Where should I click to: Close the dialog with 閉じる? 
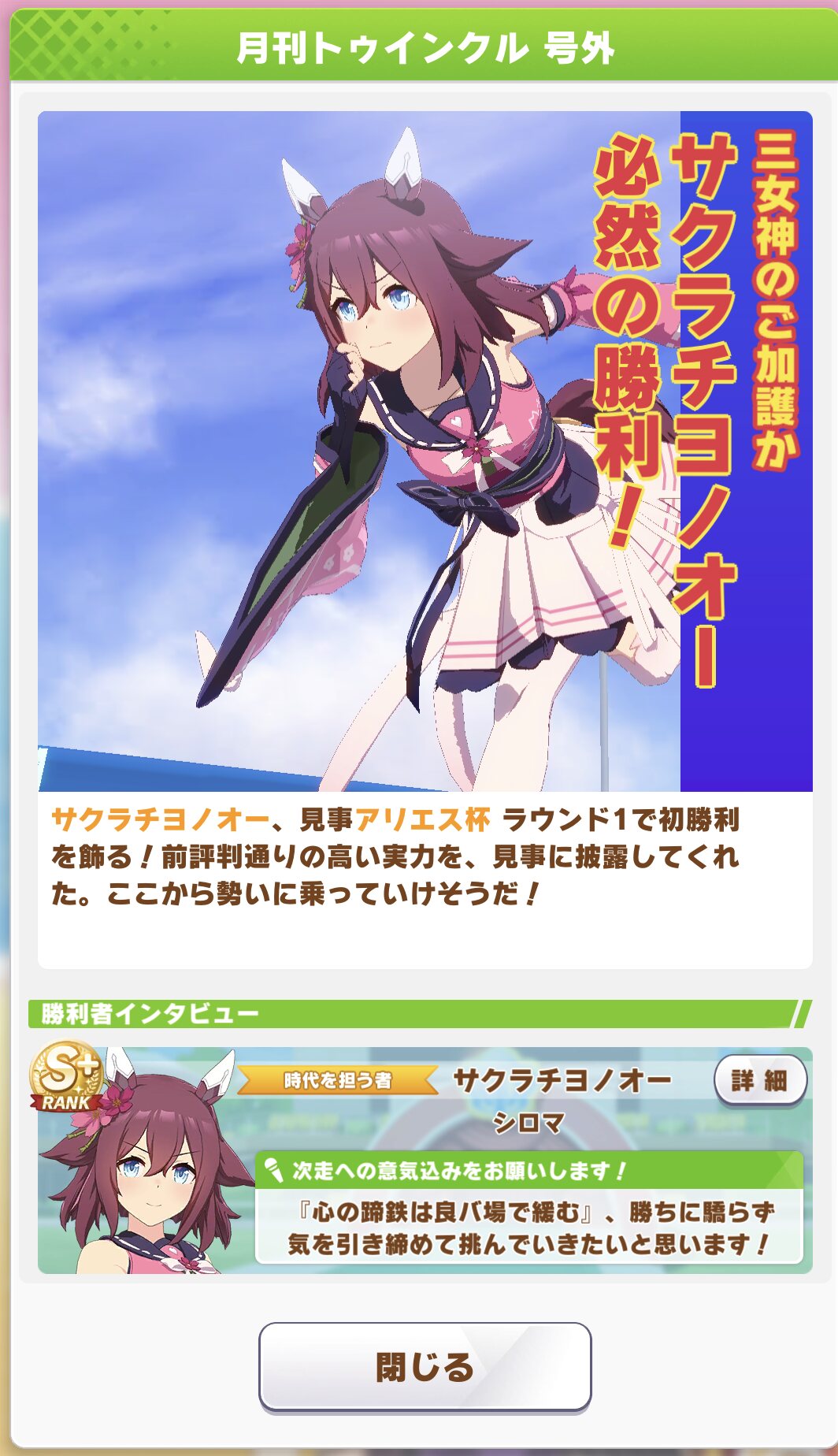[x=425, y=1366]
